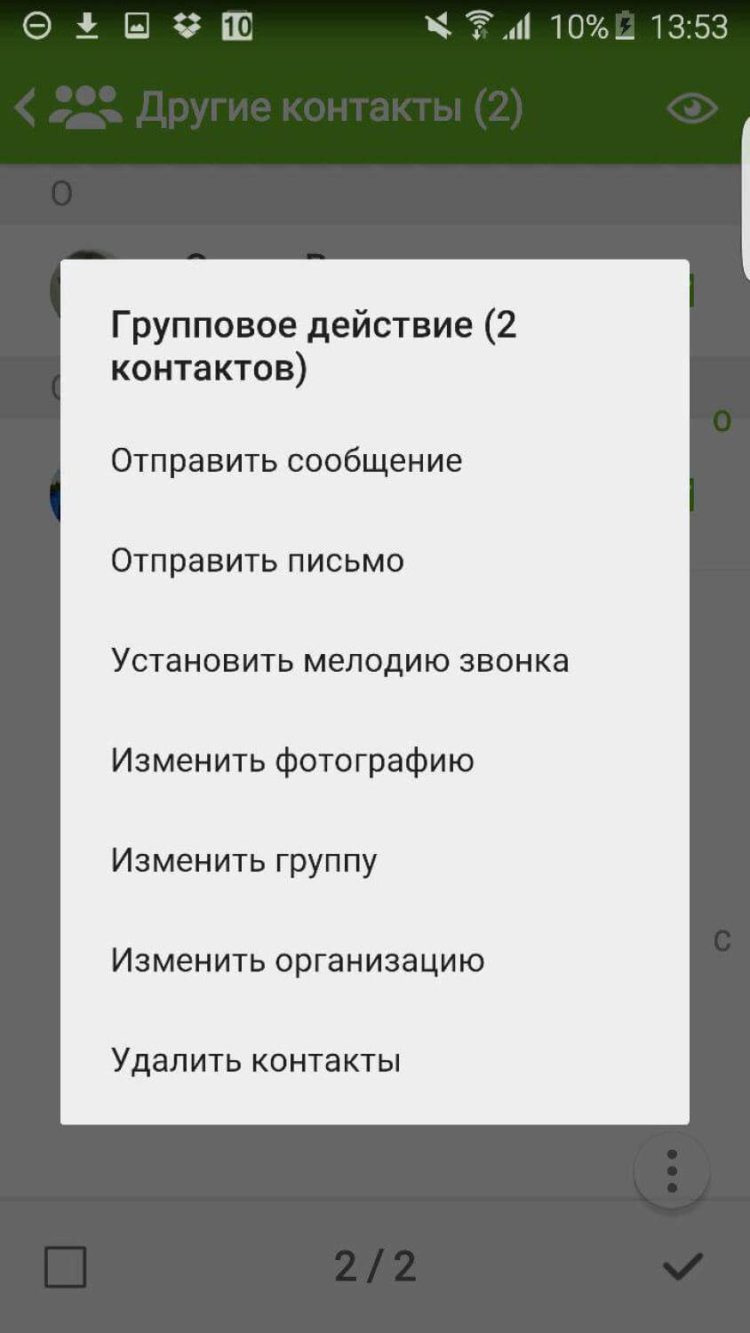Viewport: 750px width, 1333px height.
Task: Select Изменить организацию action
Action: point(296,959)
